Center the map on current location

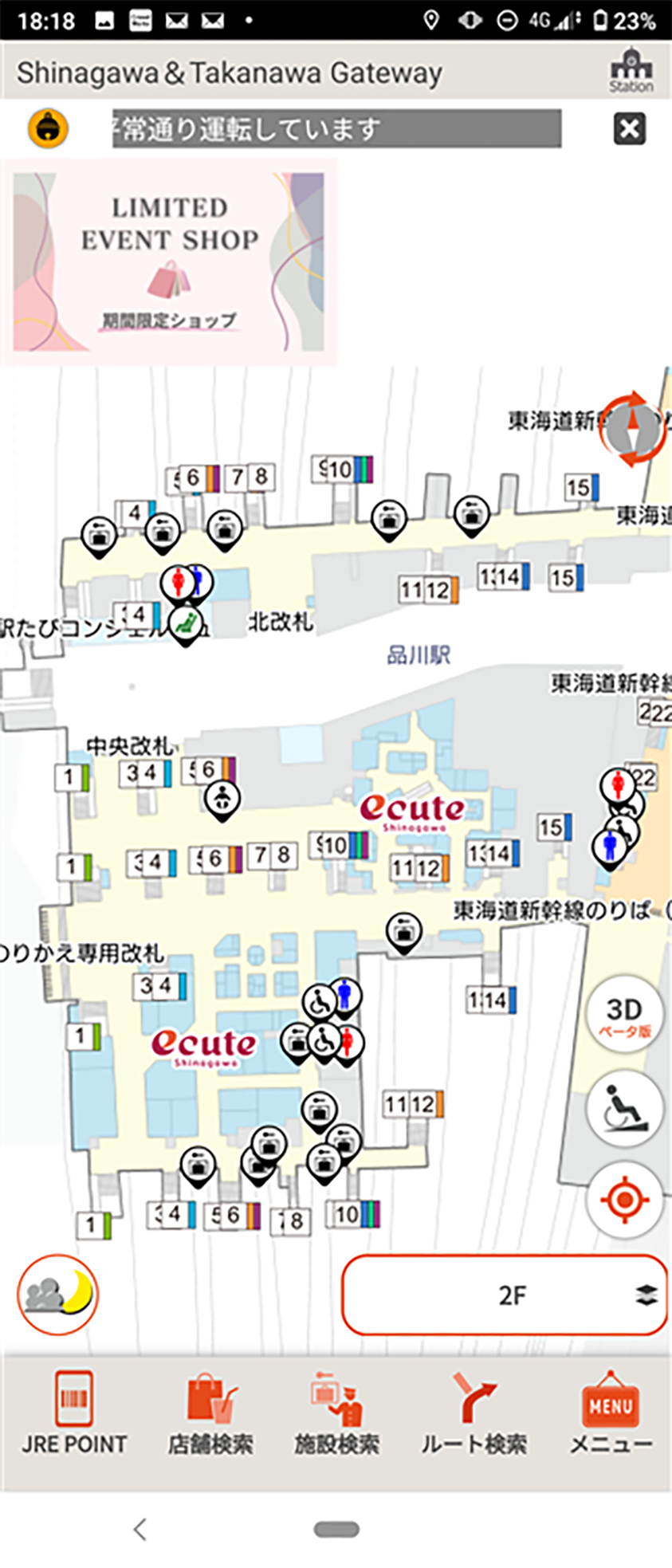(624, 1200)
